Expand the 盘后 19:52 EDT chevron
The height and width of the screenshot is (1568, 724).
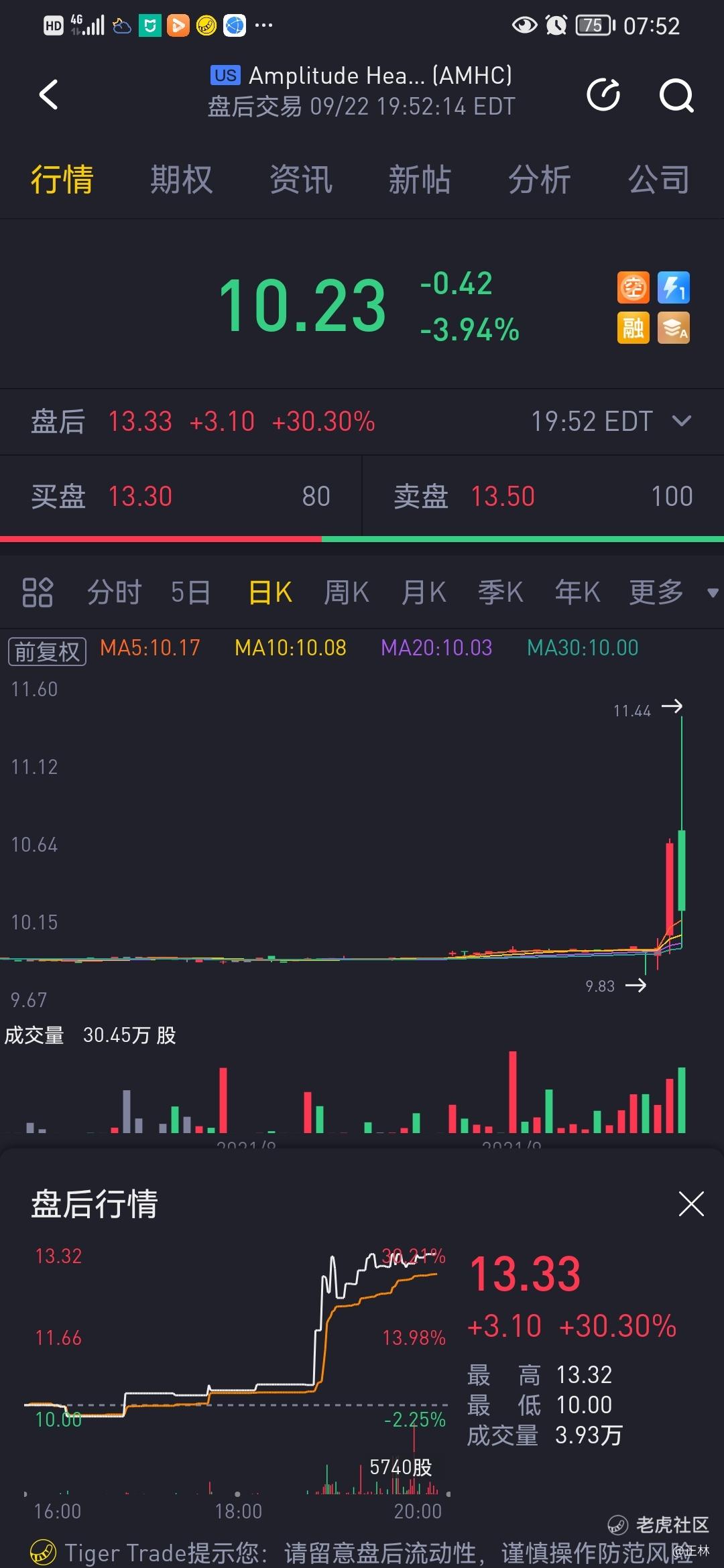682,421
